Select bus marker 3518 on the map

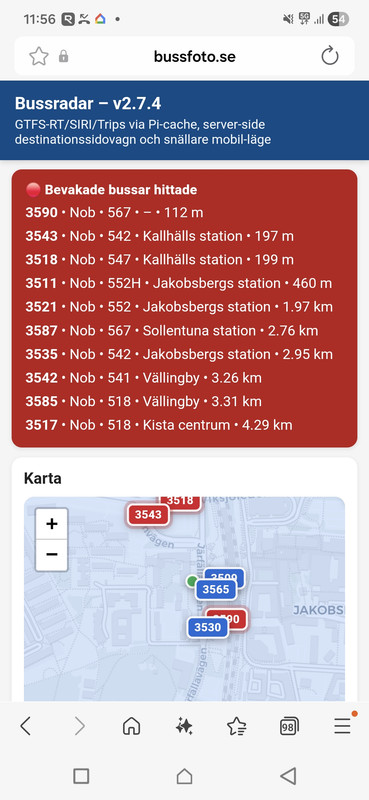click(180, 501)
